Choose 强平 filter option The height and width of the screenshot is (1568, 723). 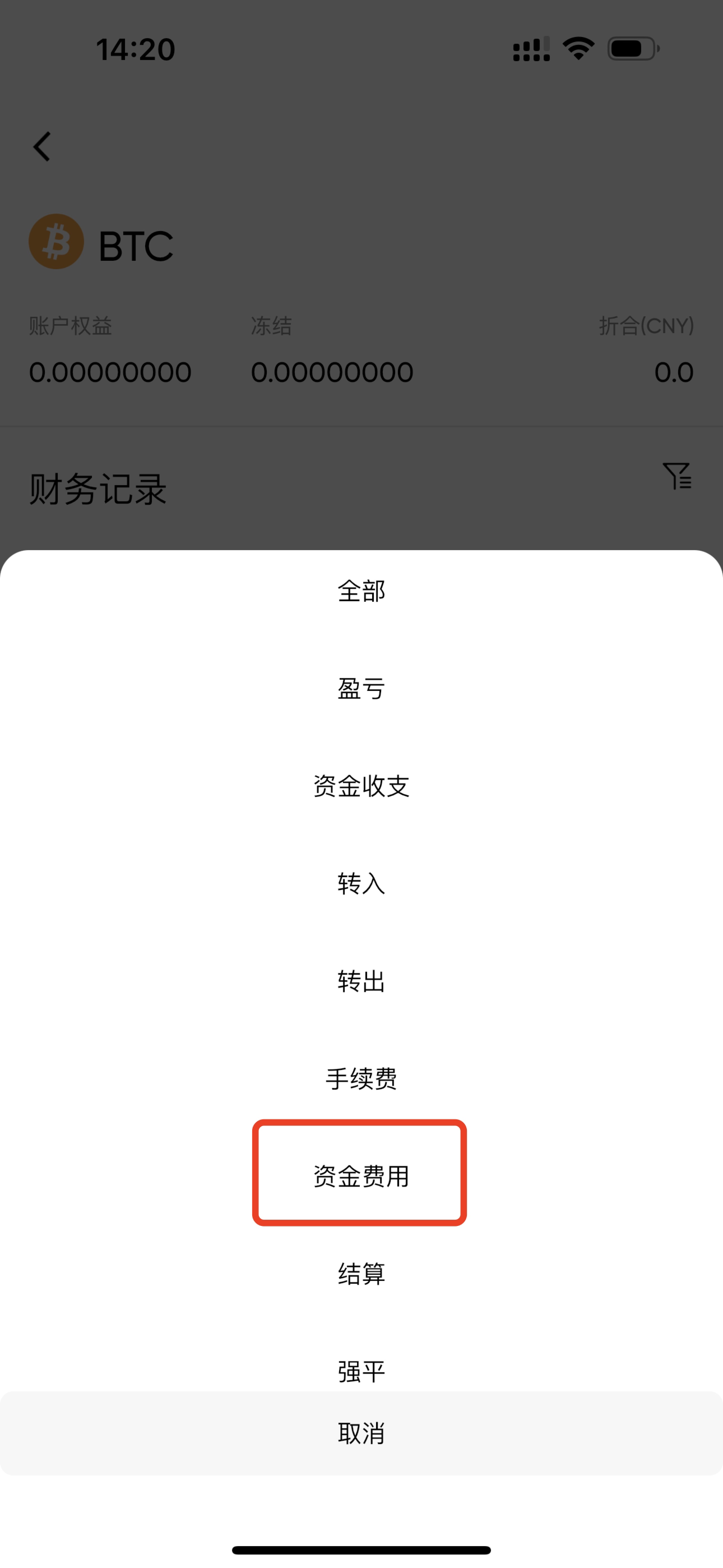coord(361,1369)
